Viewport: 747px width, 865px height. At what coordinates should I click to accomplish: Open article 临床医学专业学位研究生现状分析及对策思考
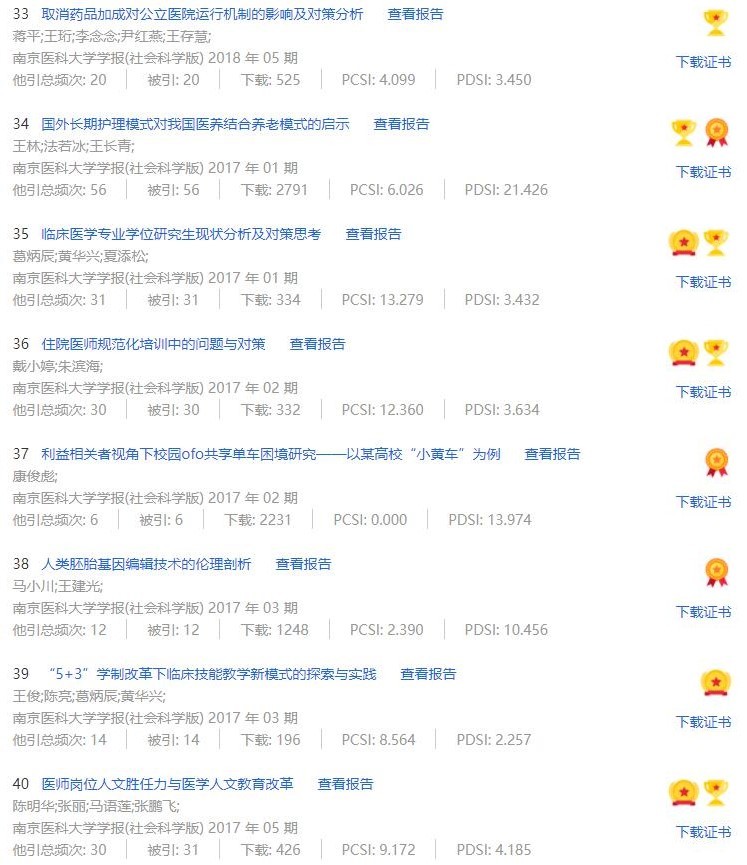181,235
